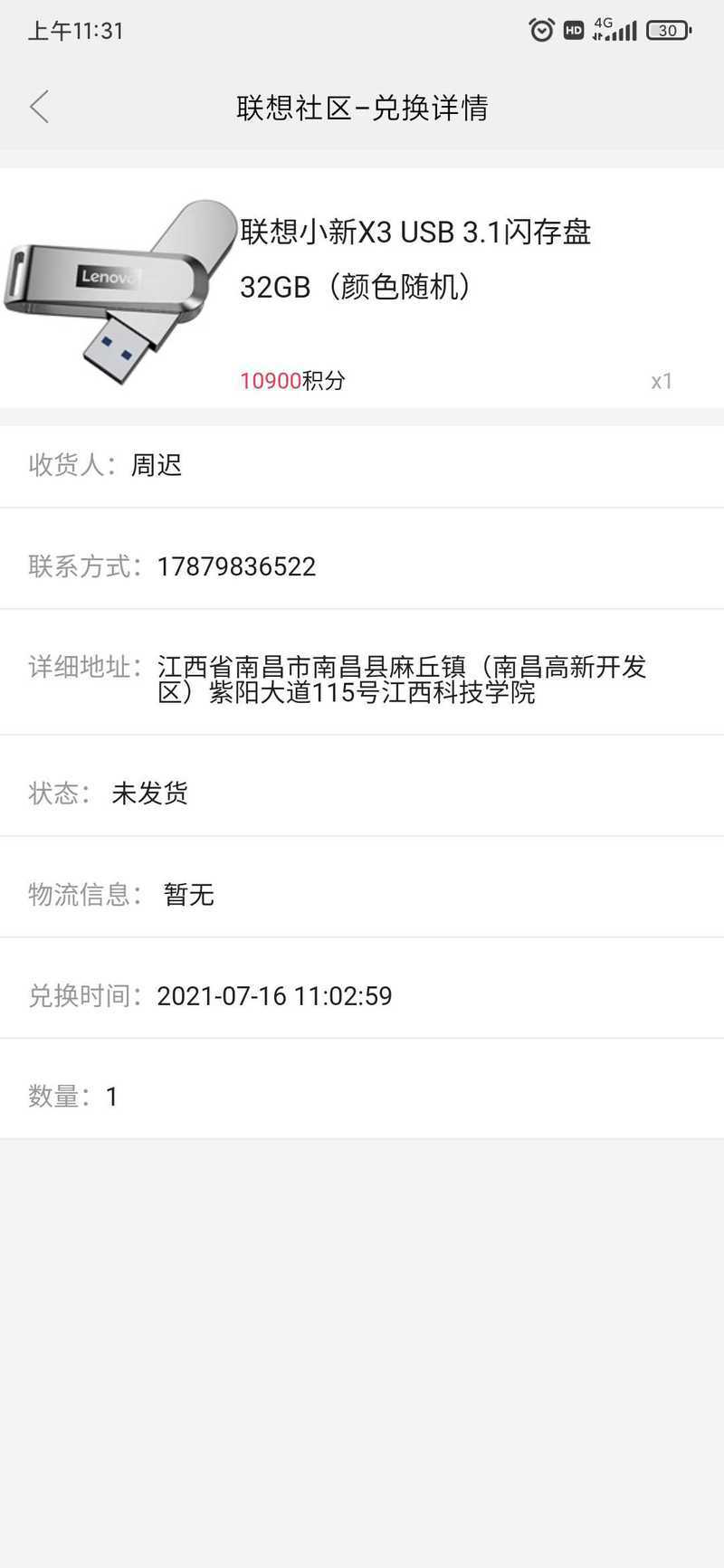Open the Lenovo X3 USB flash drive product card

(x=362, y=288)
